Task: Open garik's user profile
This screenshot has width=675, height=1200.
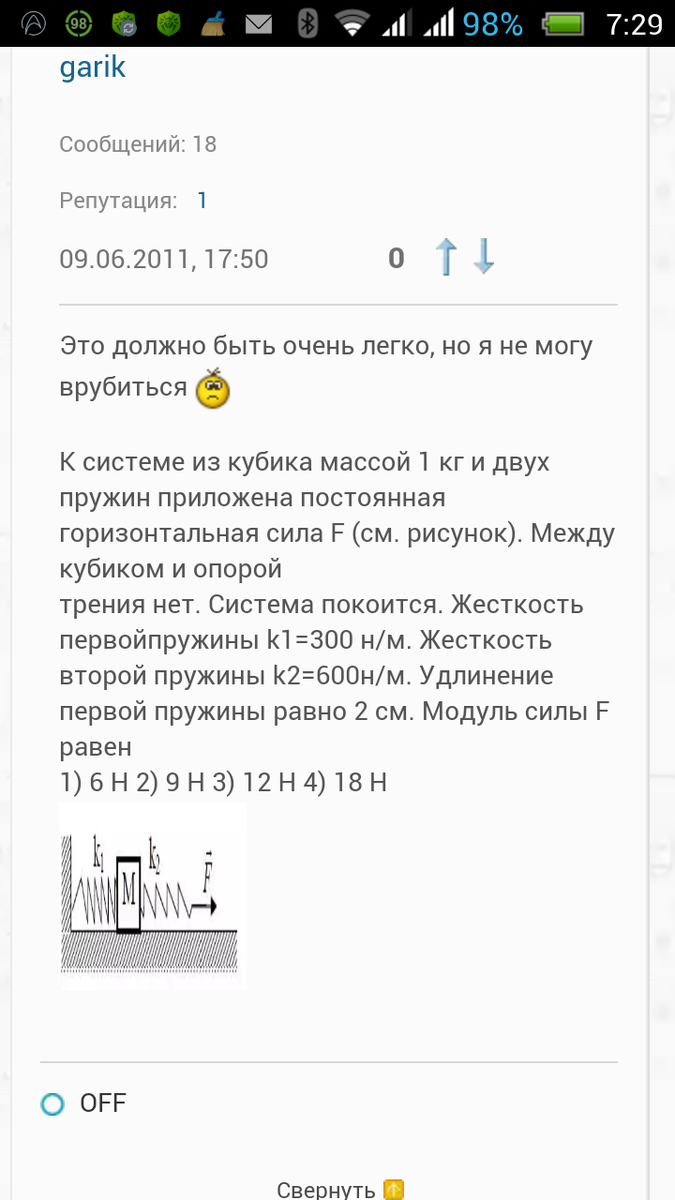Action: click(x=92, y=67)
